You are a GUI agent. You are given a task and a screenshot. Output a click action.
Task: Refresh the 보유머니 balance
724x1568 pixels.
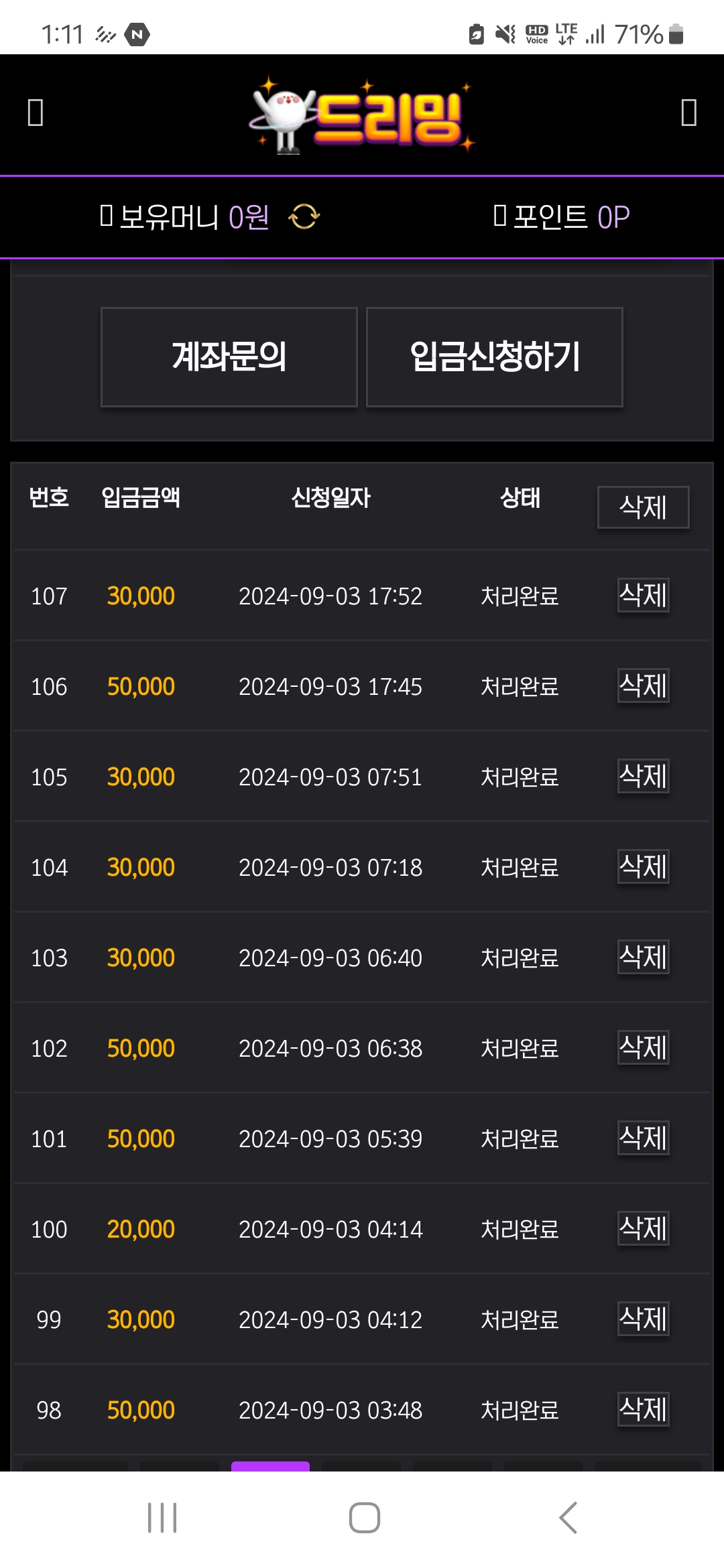(304, 217)
